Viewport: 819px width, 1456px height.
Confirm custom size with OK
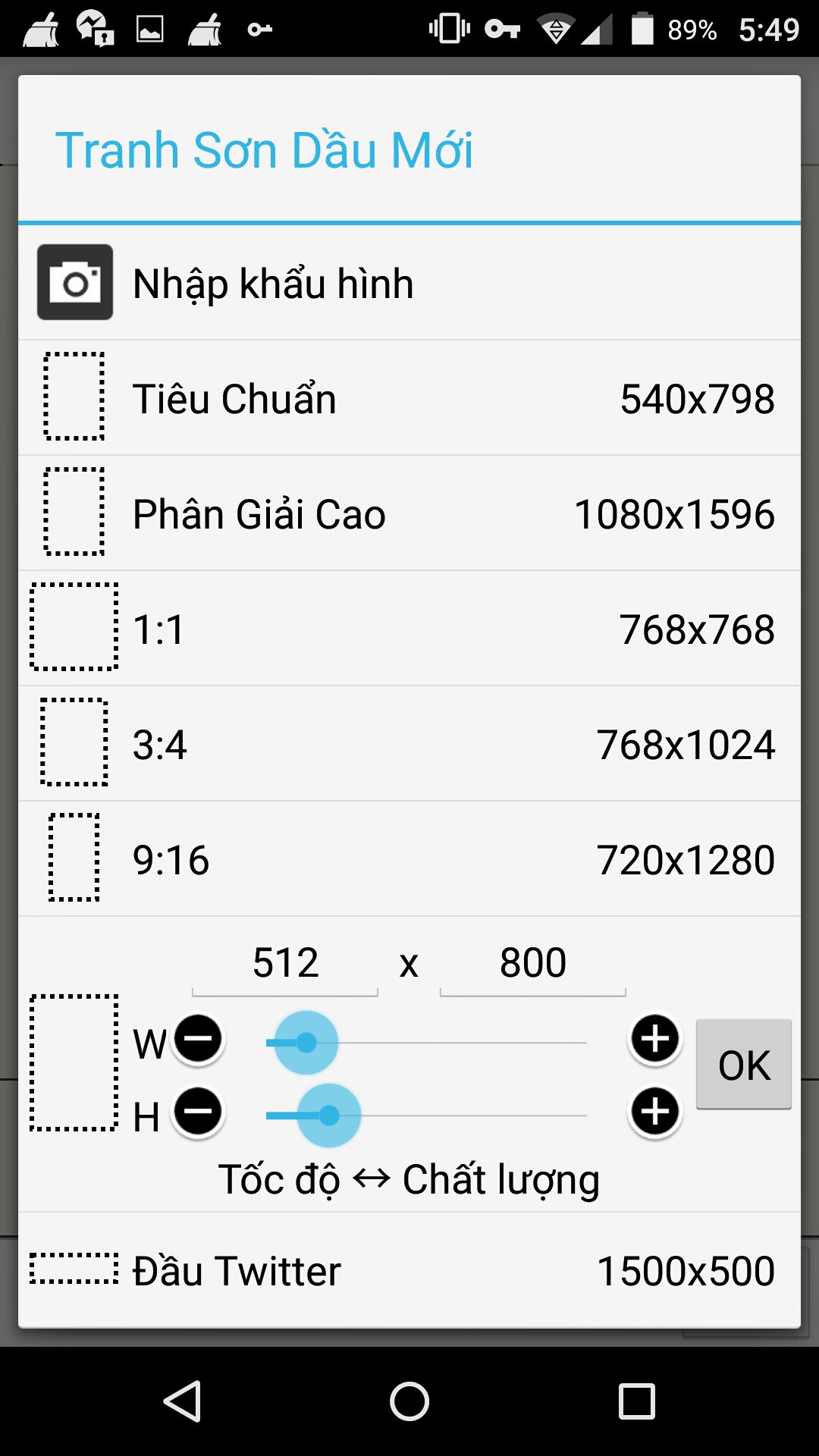(744, 1065)
